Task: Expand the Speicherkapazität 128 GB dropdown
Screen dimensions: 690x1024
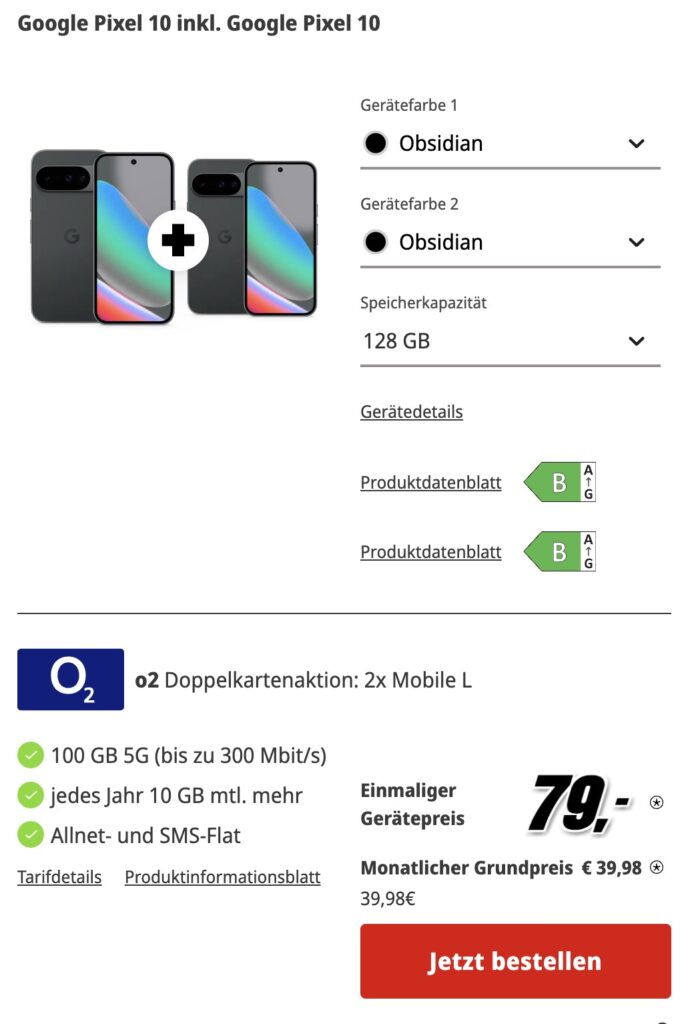Action: tap(510, 341)
